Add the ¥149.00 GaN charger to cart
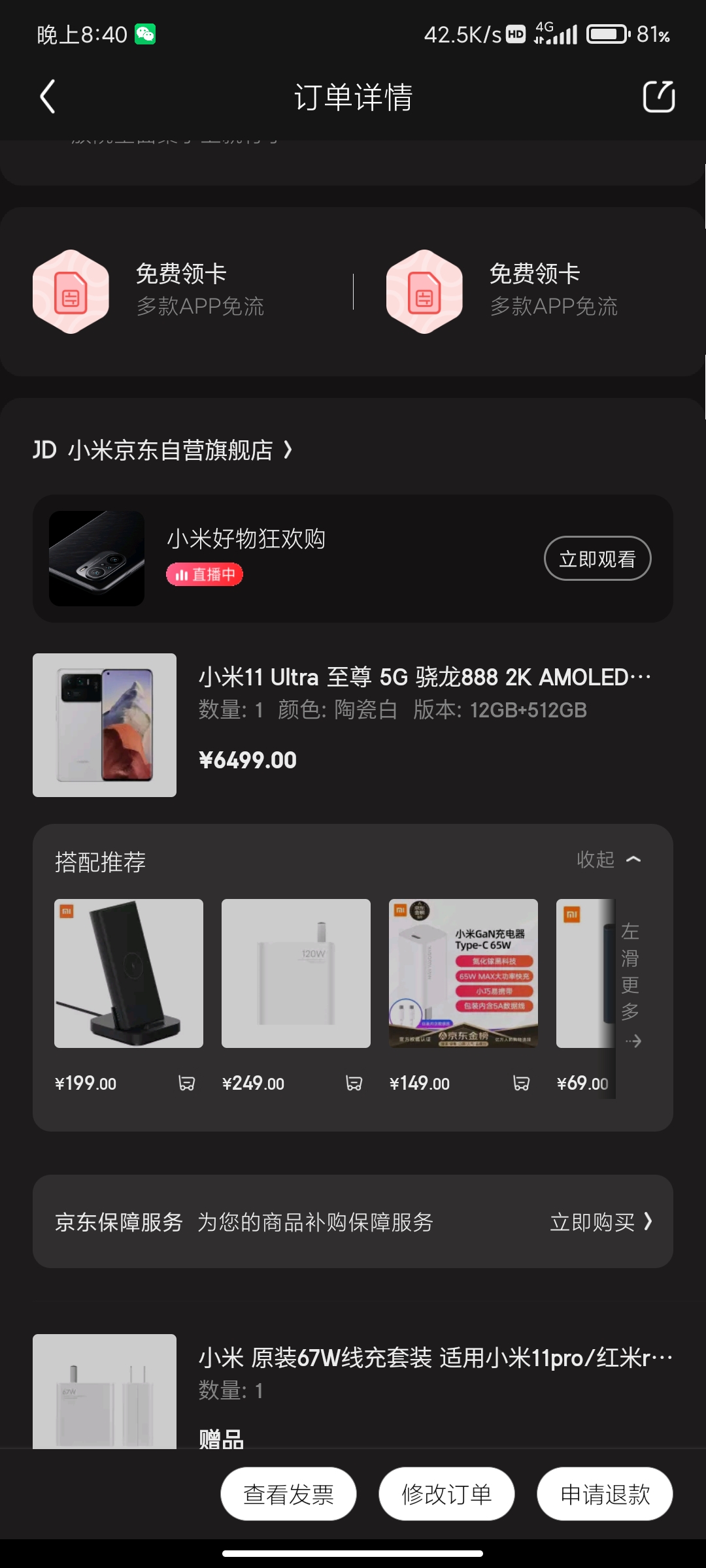706x1568 pixels. [x=521, y=1083]
